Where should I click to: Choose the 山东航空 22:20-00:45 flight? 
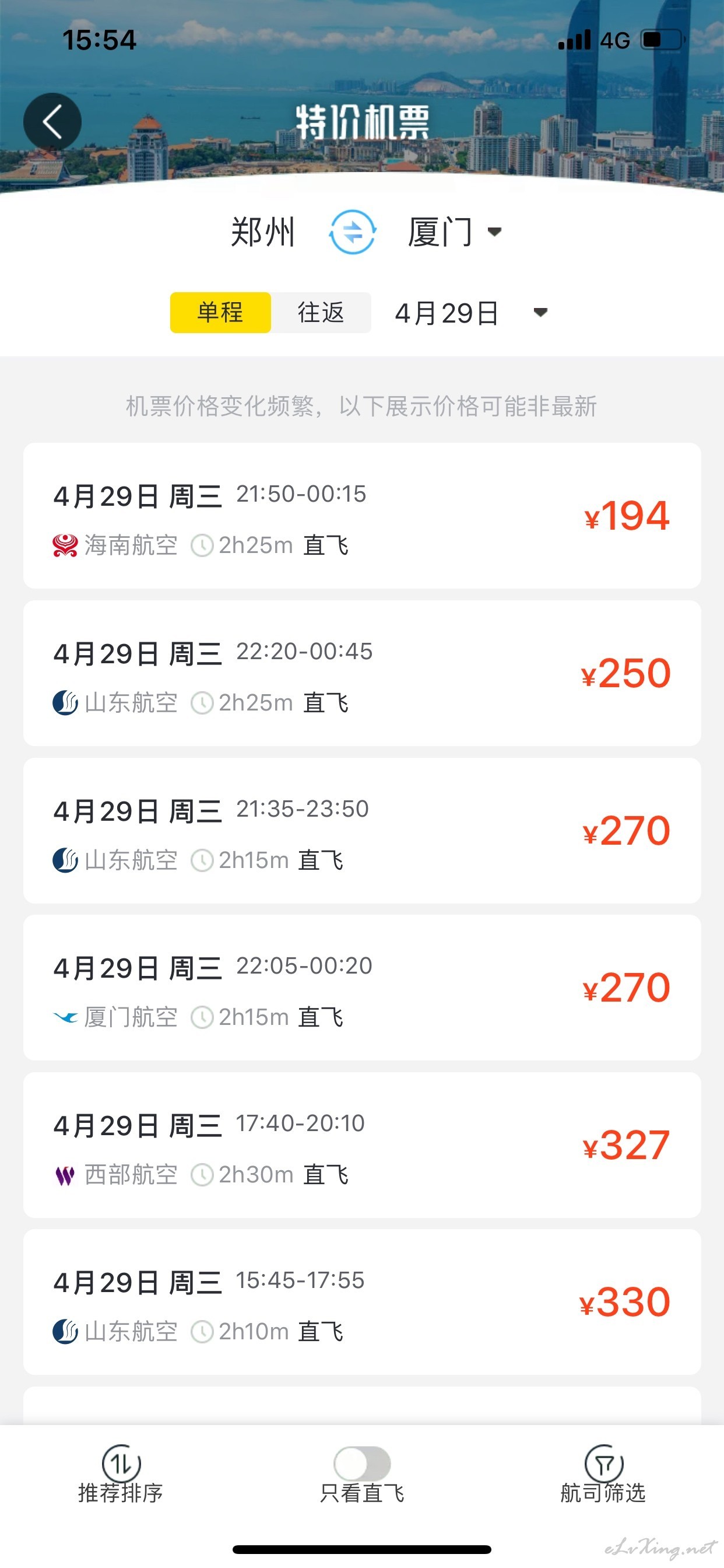pyautogui.click(x=362, y=673)
